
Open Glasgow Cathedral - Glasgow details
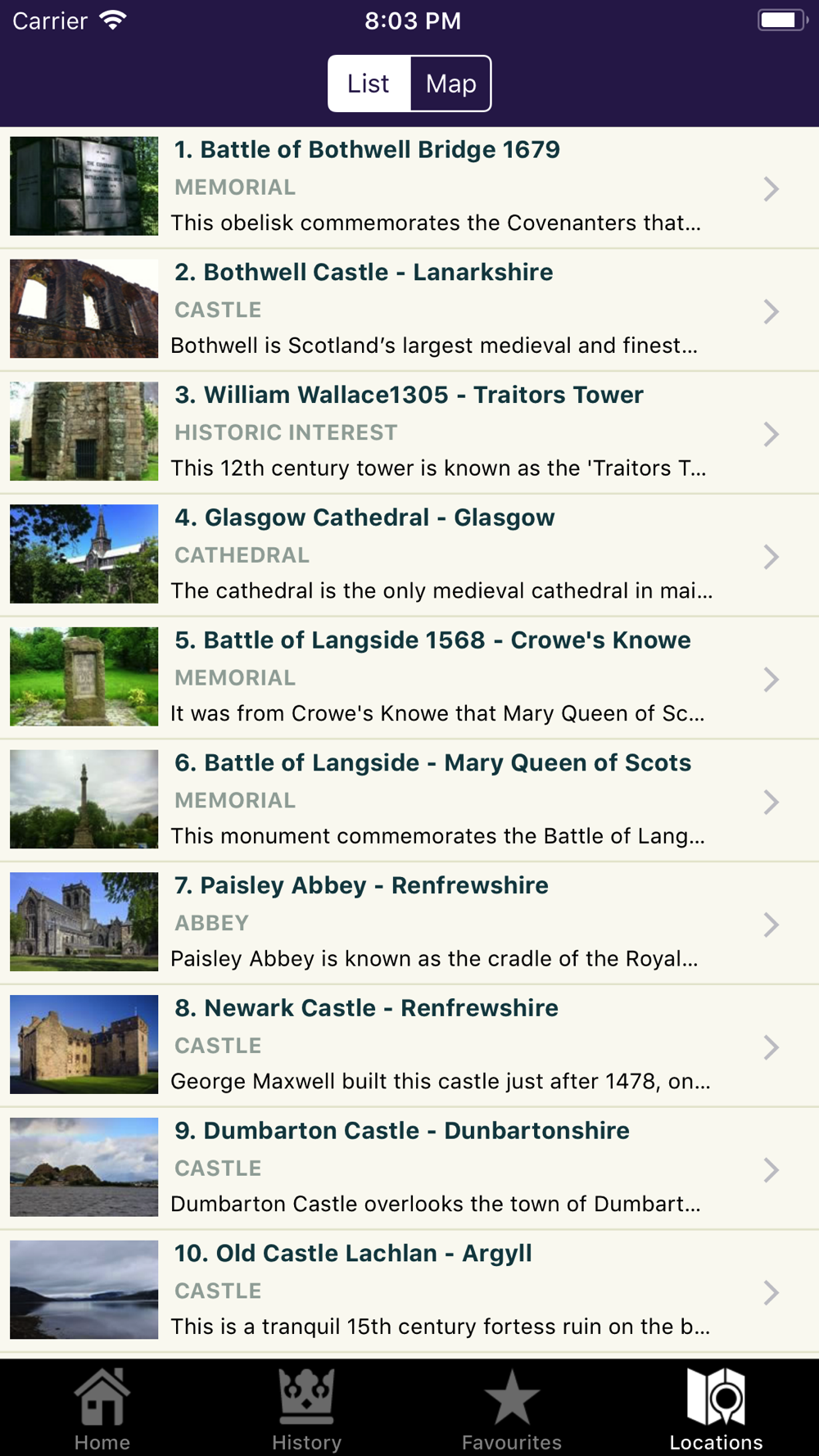pyautogui.click(x=409, y=555)
